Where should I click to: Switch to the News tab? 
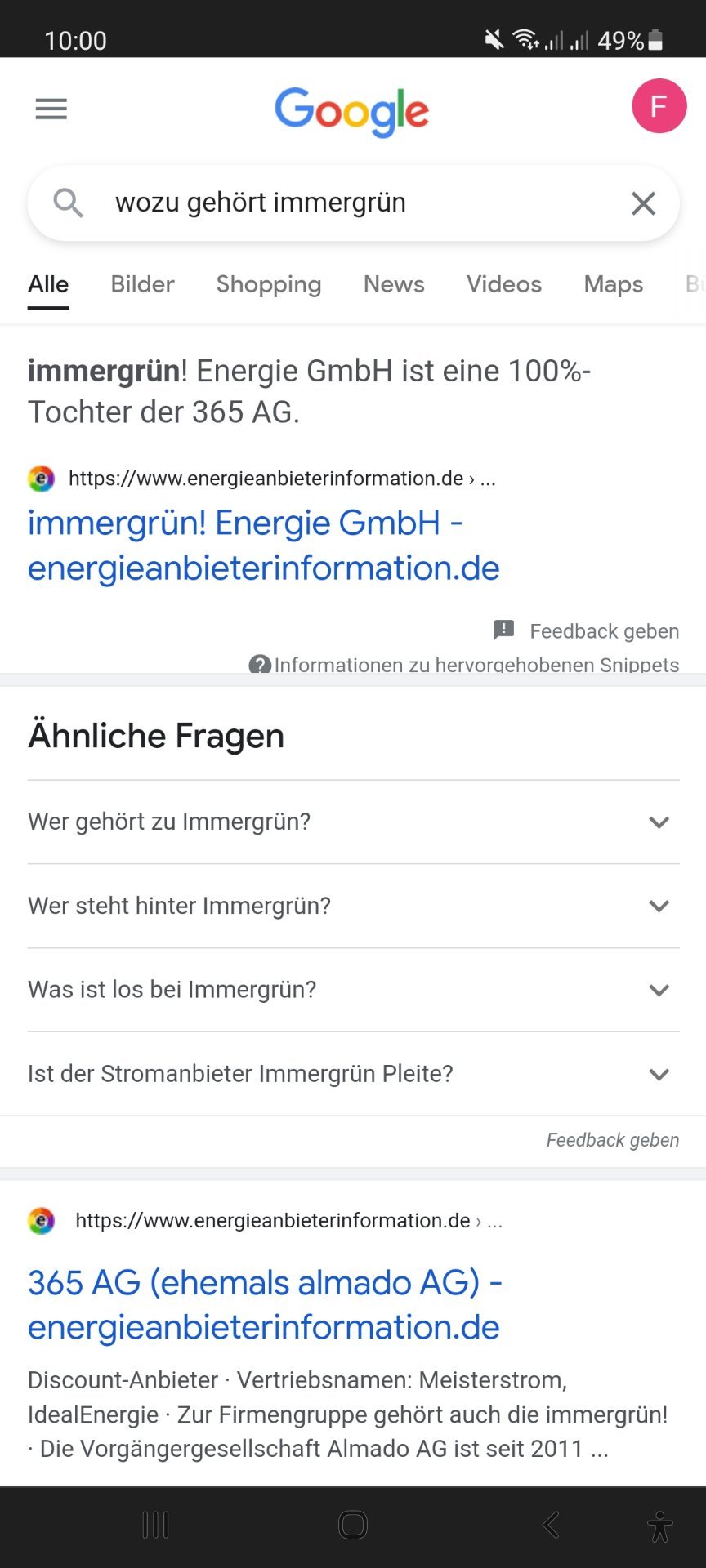pyautogui.click(x=394, y=284)
